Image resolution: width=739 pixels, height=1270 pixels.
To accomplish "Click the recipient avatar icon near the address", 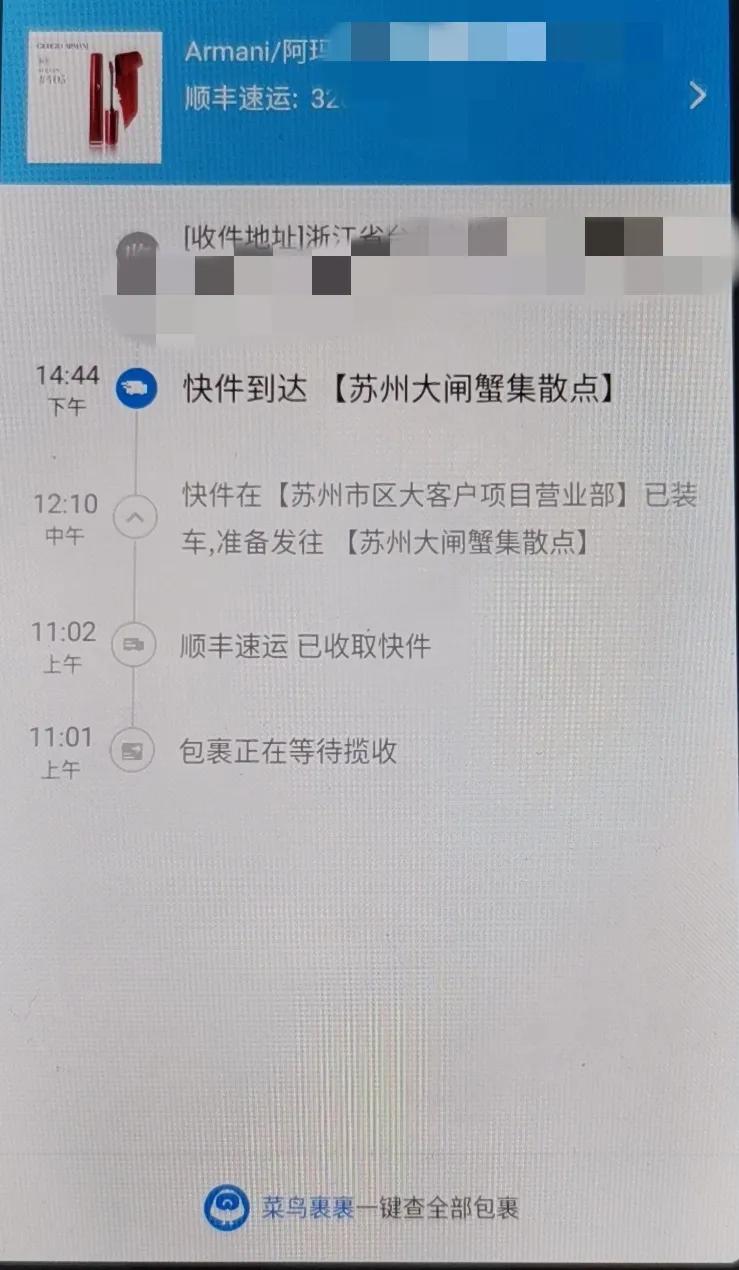I will click(135, 245).
